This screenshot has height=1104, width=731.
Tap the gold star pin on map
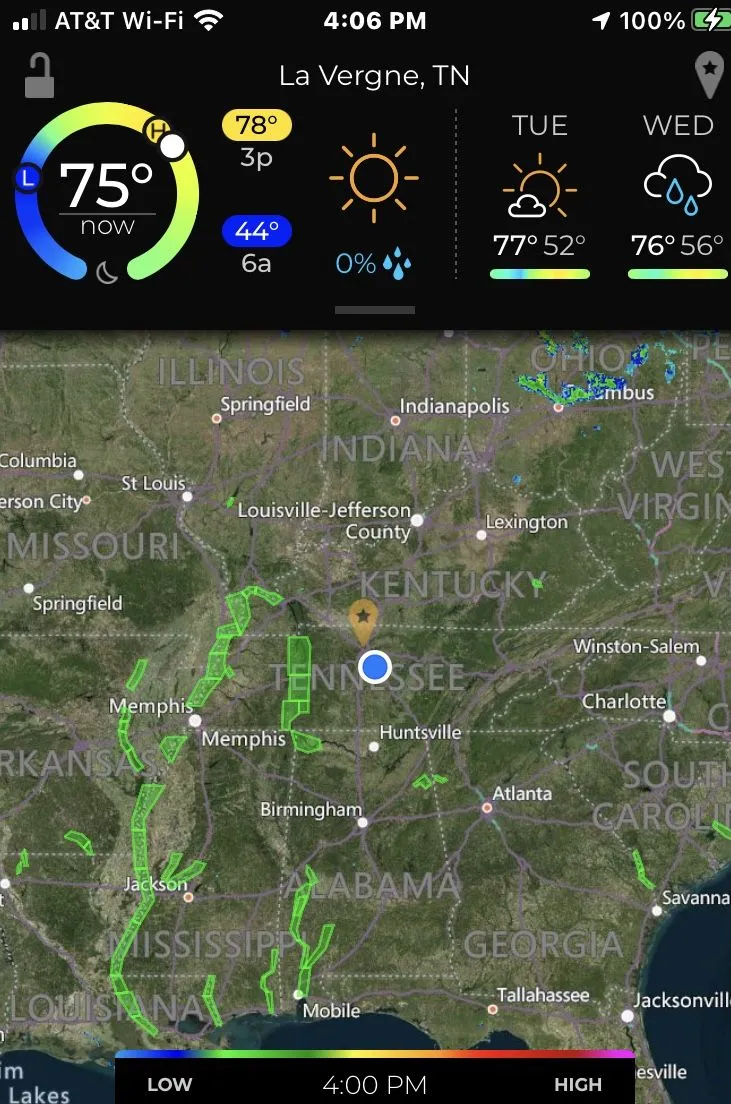tap(362, 620)
